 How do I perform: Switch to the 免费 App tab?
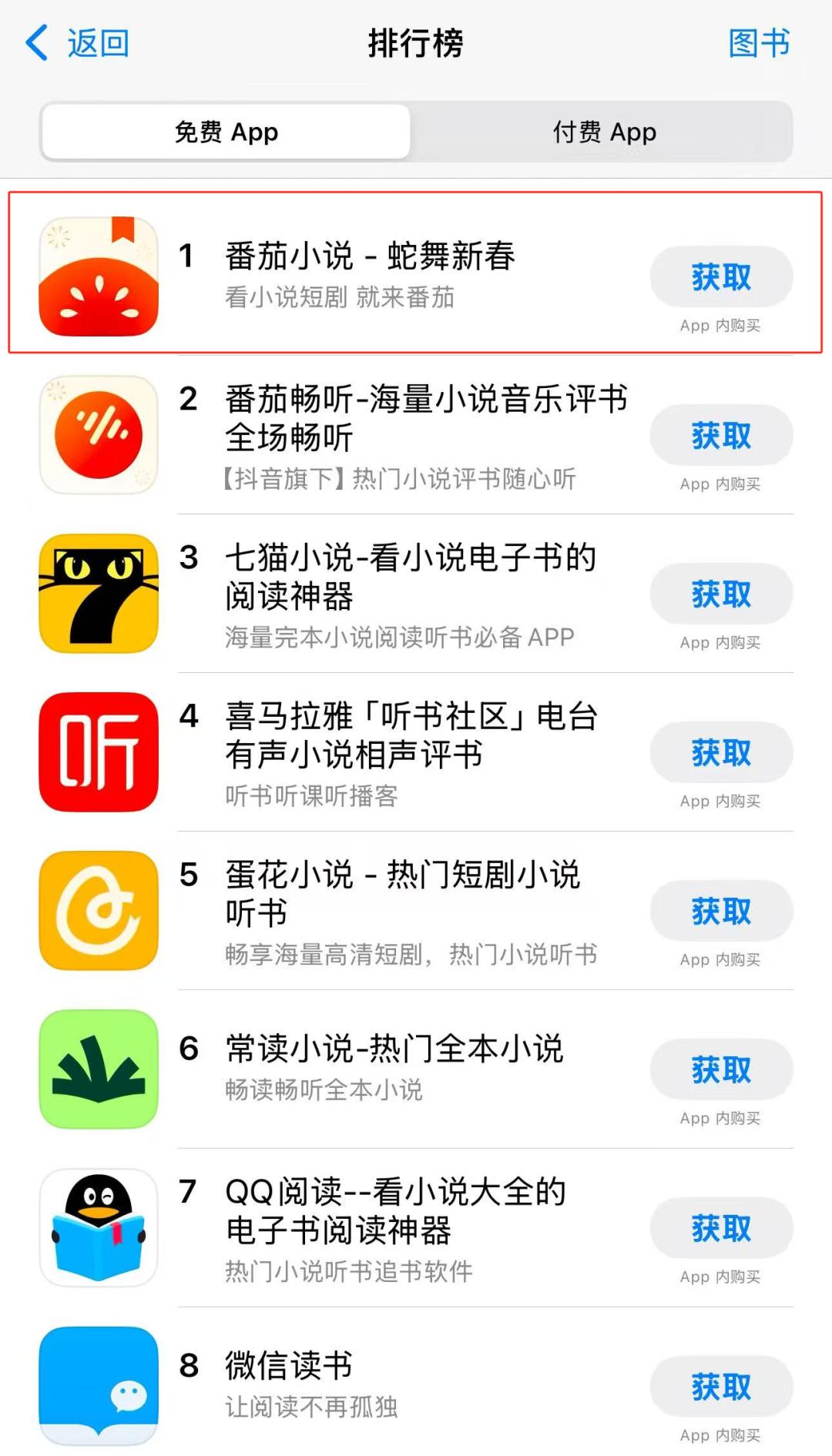(226, 132)
